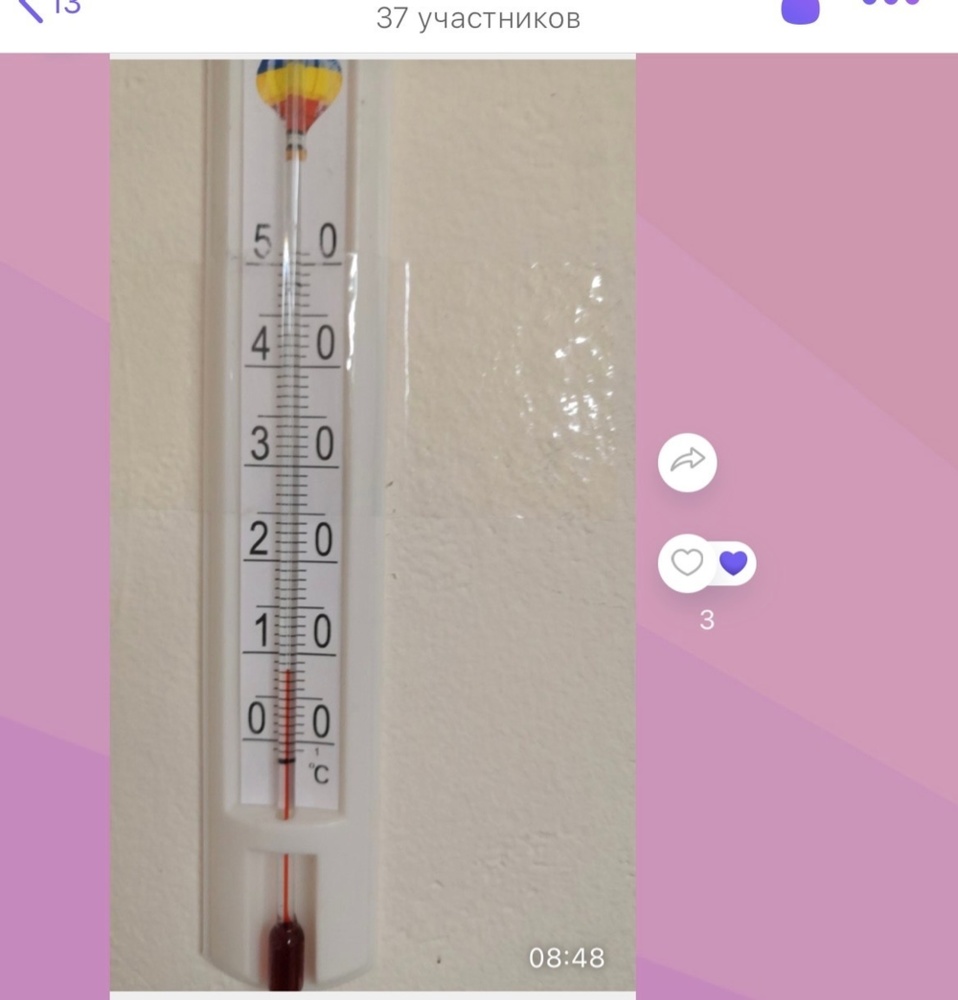The height and width of the screenshot is (1000, 958).
Task: Forward the thermometer photo
Action: pos(687,461)
